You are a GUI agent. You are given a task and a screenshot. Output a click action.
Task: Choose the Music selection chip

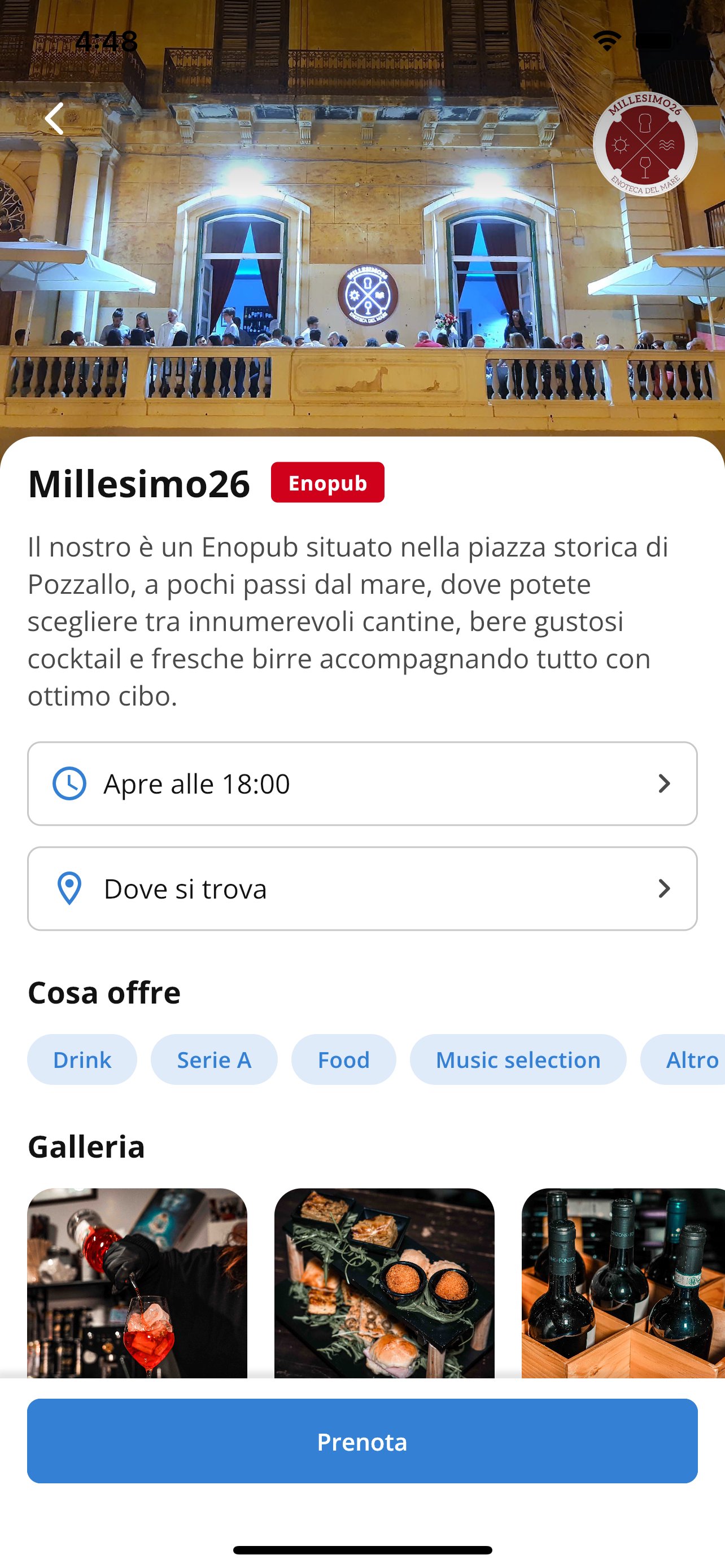click(x=518, y=1060)
